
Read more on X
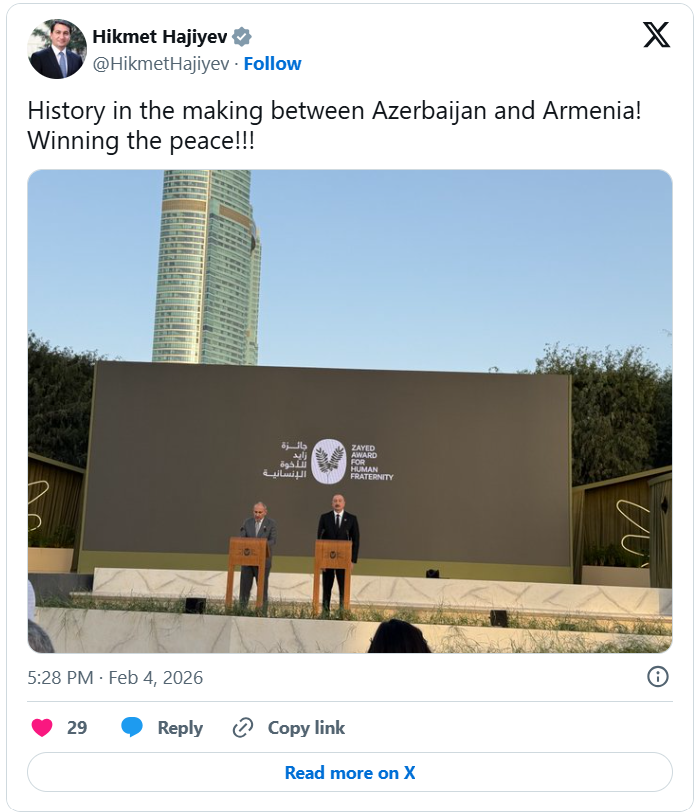(349, 772)
